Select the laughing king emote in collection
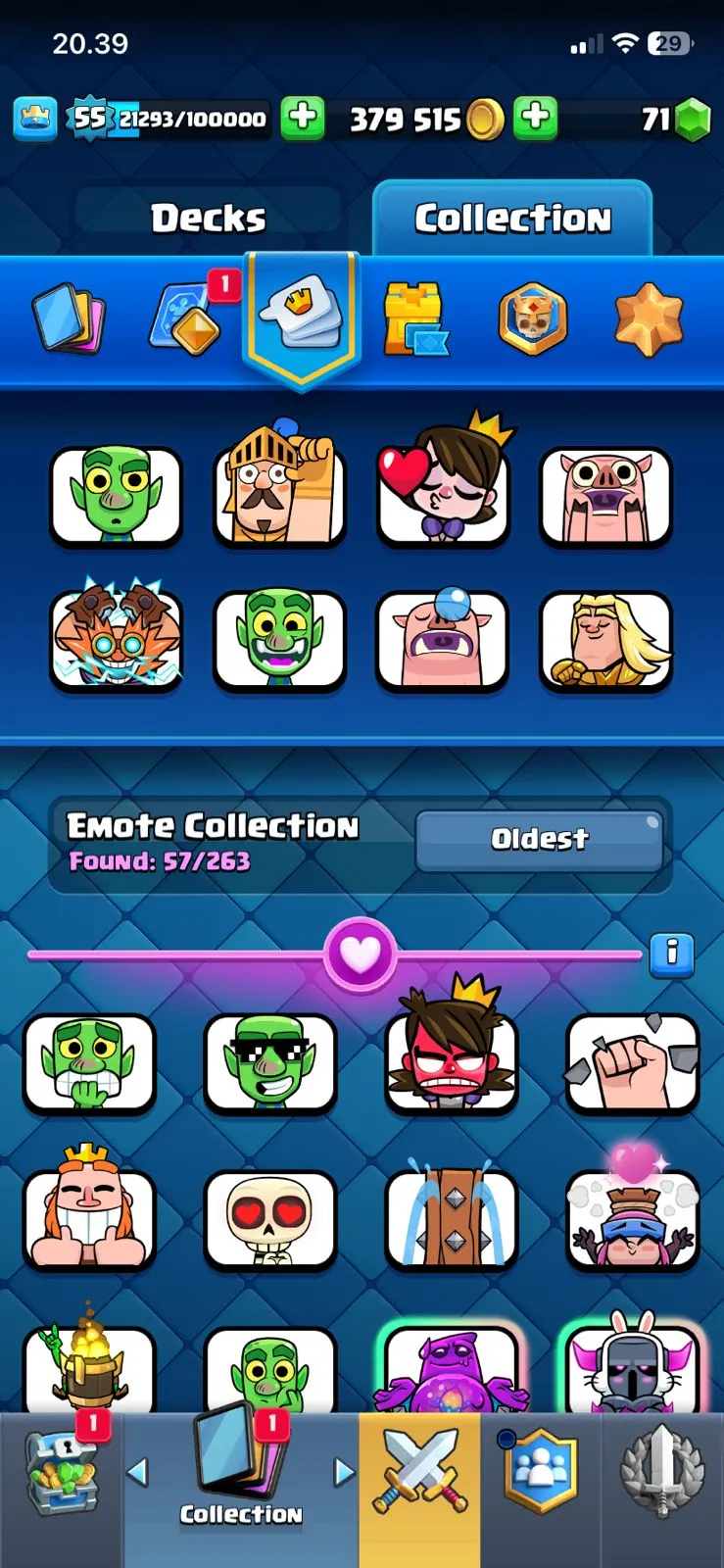 point(89,1218)
